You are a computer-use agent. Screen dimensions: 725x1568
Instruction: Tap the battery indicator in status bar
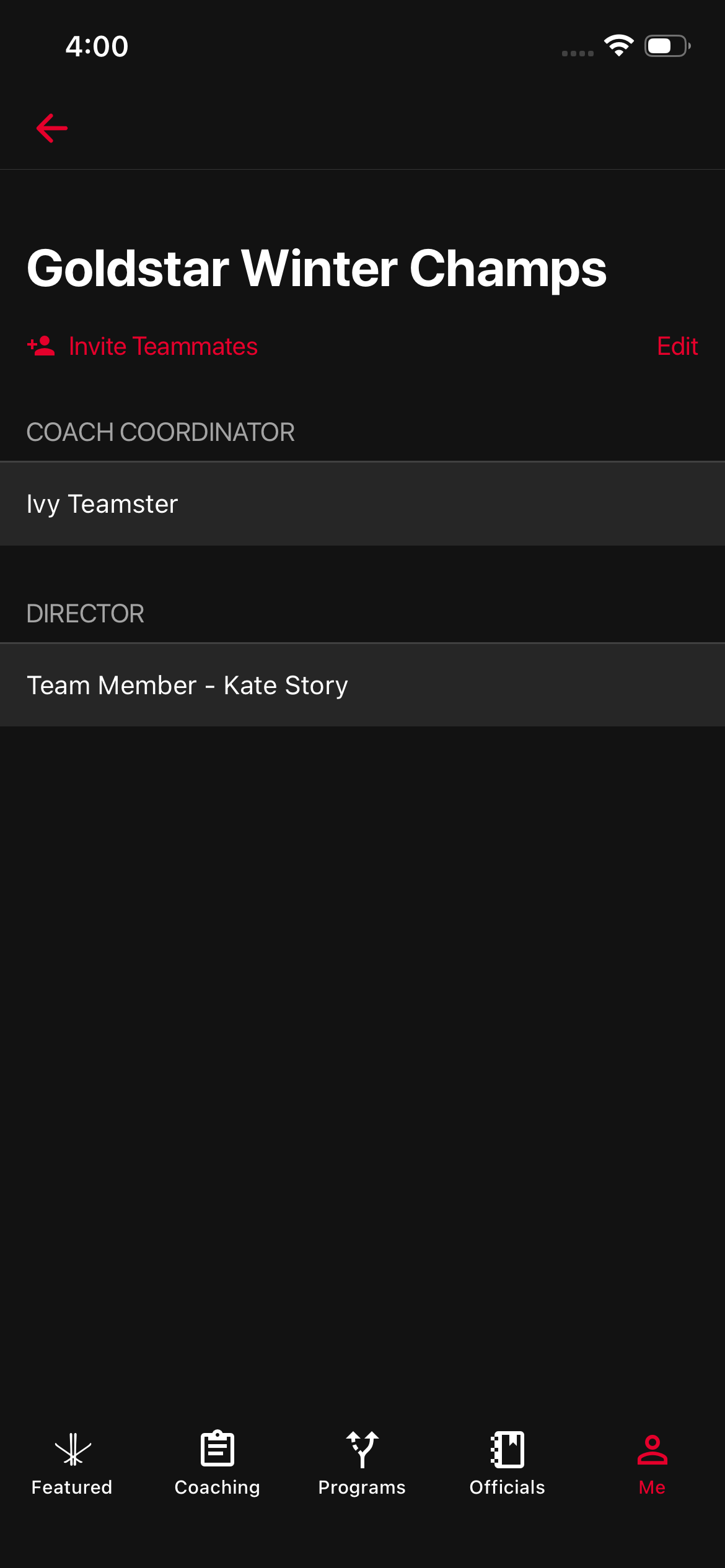[666, 45]
